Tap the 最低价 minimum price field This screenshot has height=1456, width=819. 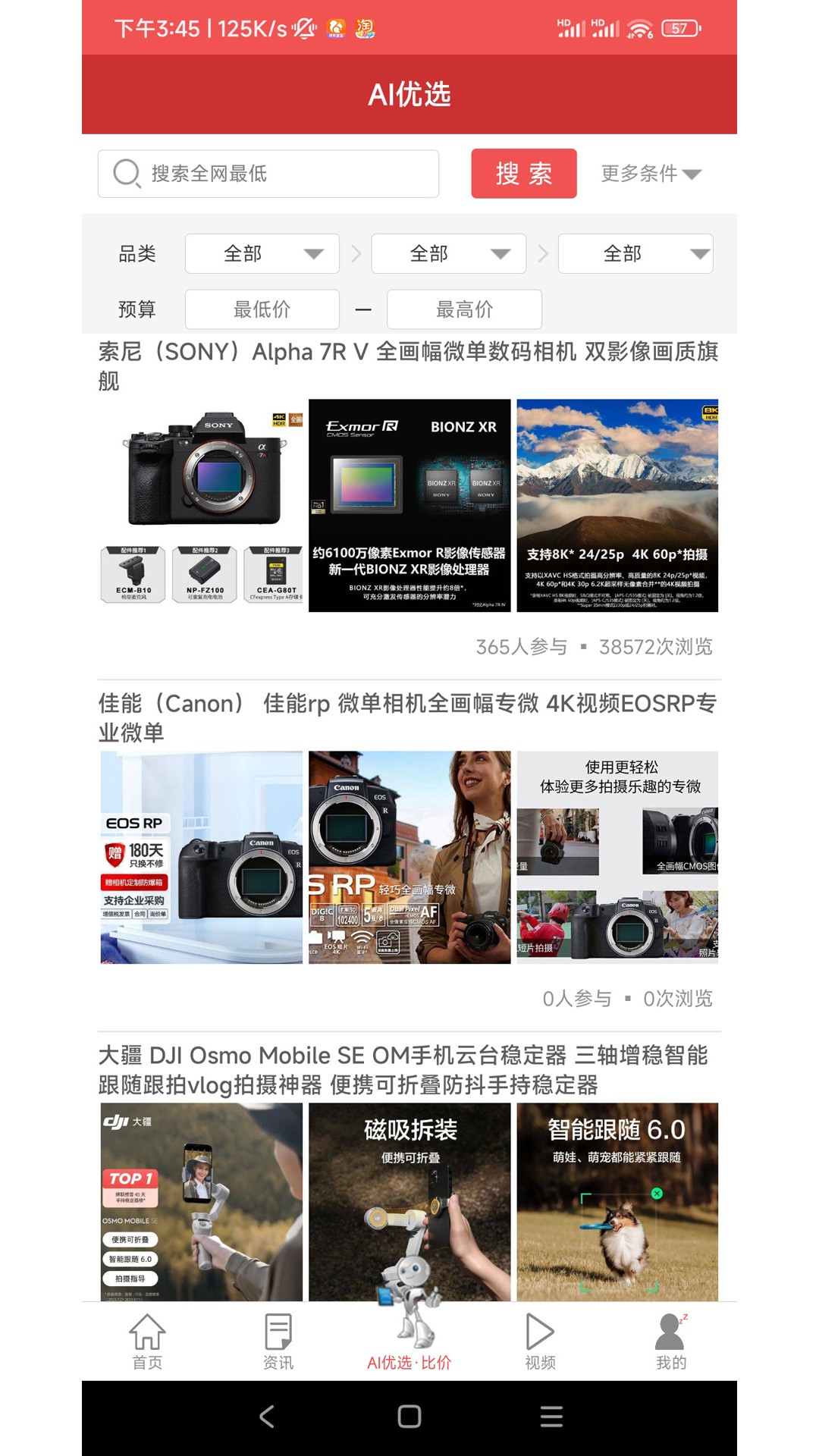point(263,309)
